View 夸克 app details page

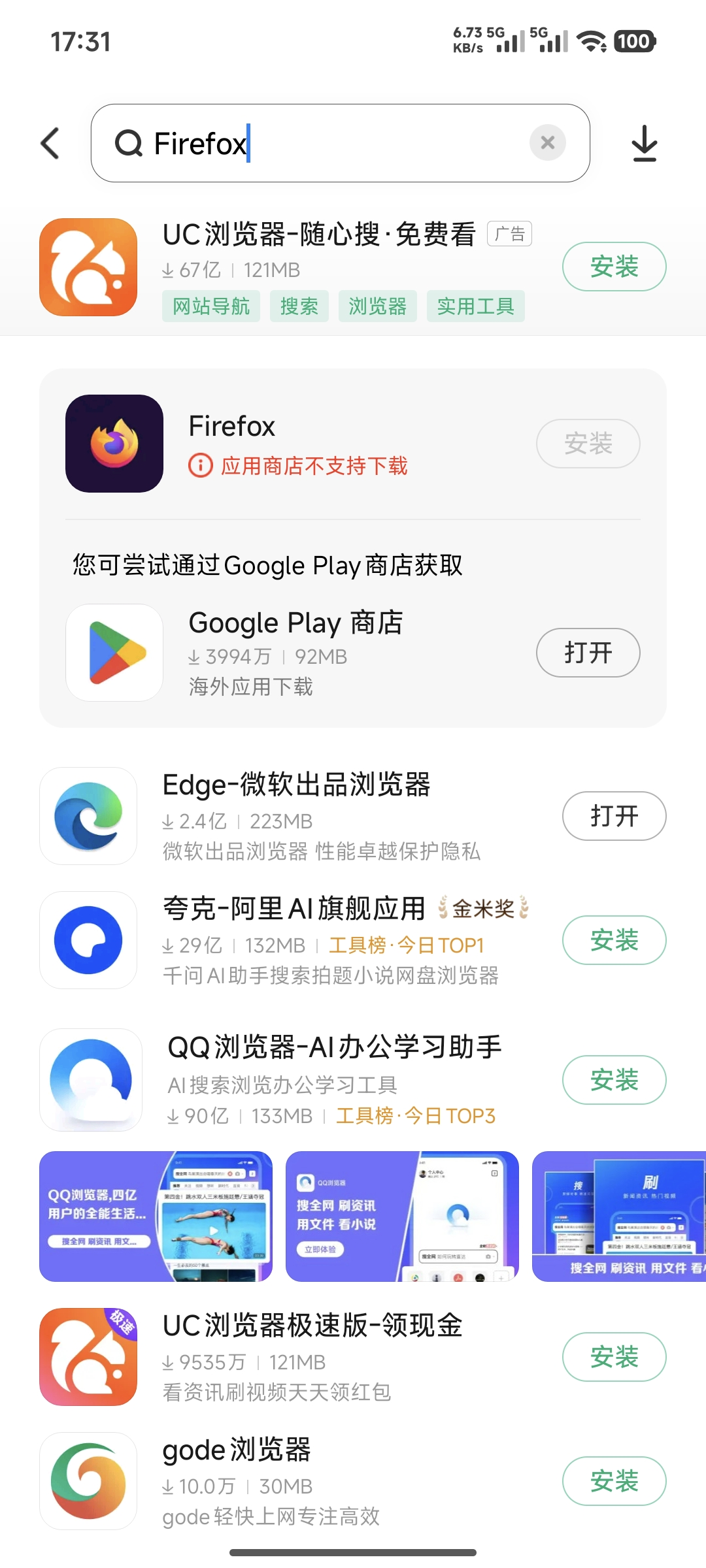[294, 909]
